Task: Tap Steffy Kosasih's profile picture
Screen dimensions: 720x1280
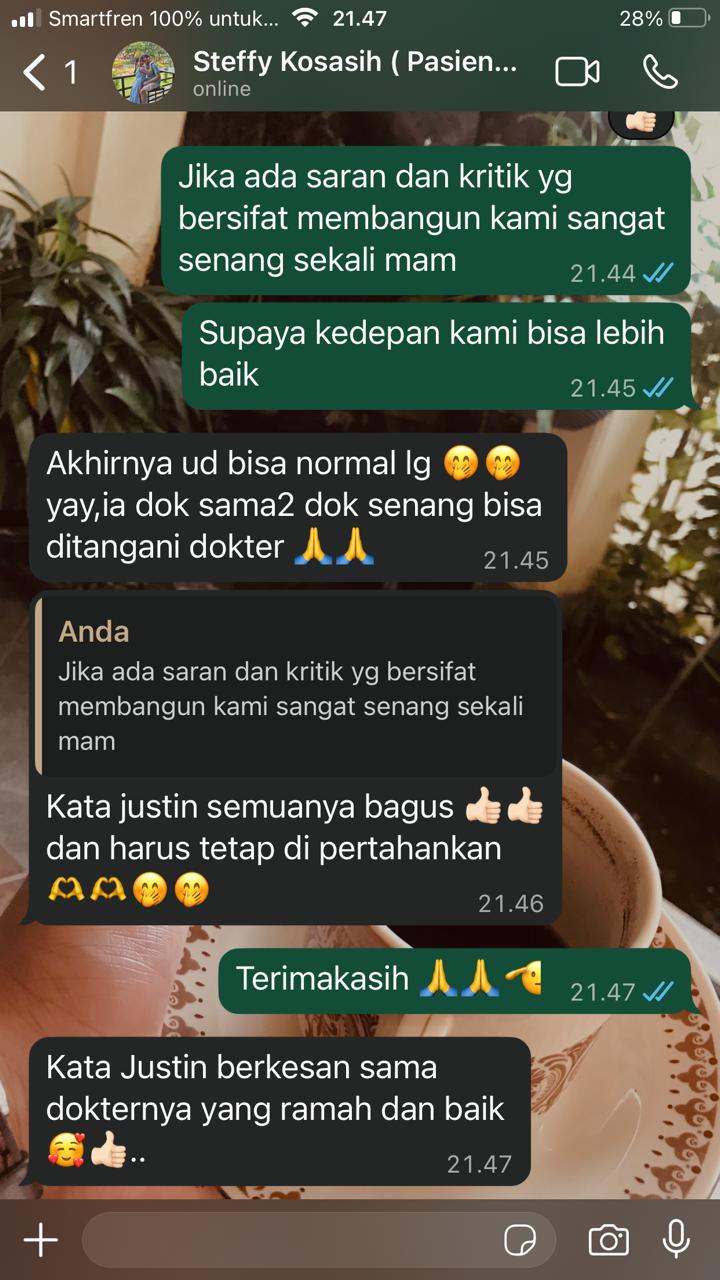Action: [145, 73]
